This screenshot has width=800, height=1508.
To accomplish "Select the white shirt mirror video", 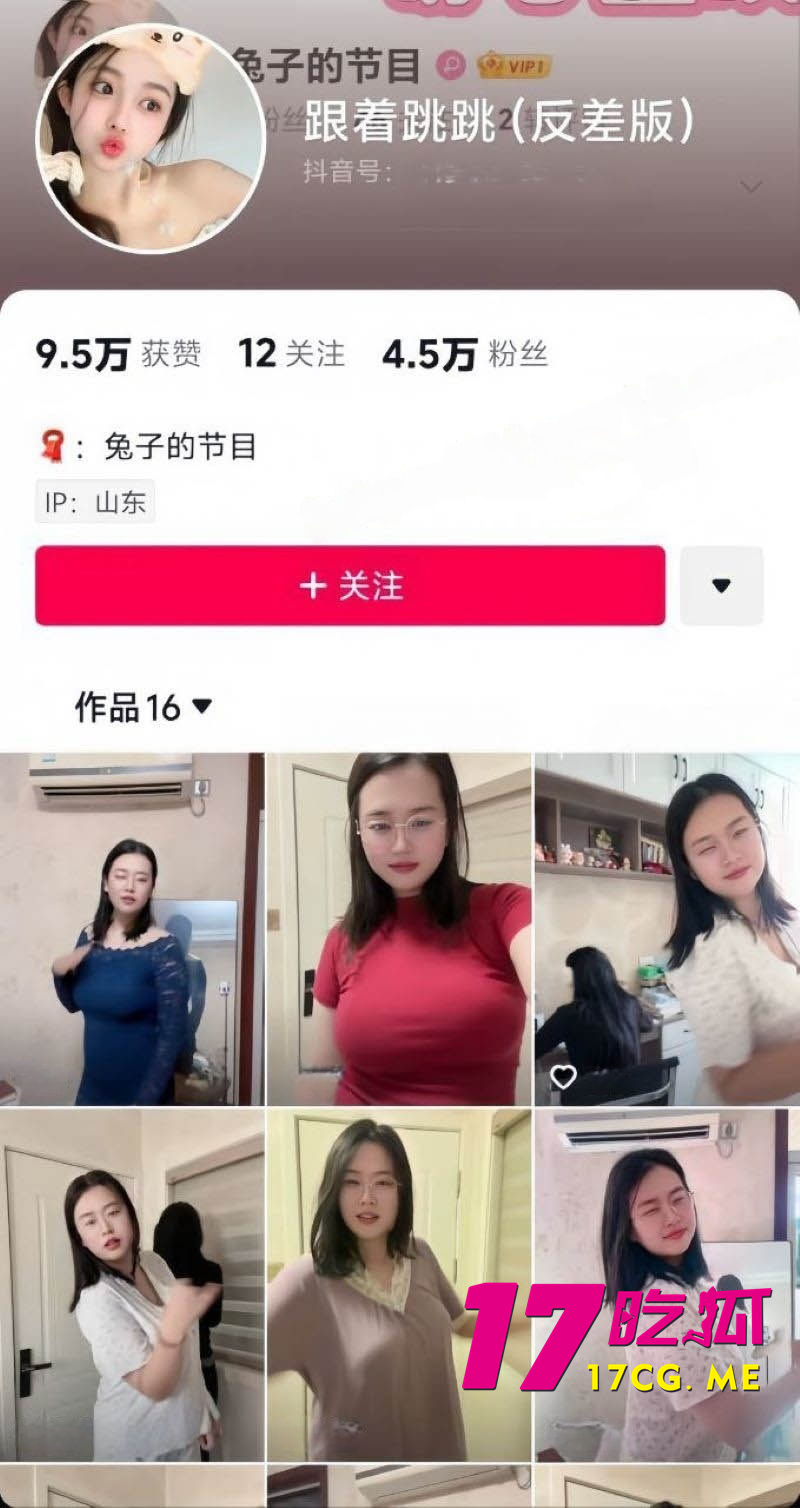I will 131,1290.
